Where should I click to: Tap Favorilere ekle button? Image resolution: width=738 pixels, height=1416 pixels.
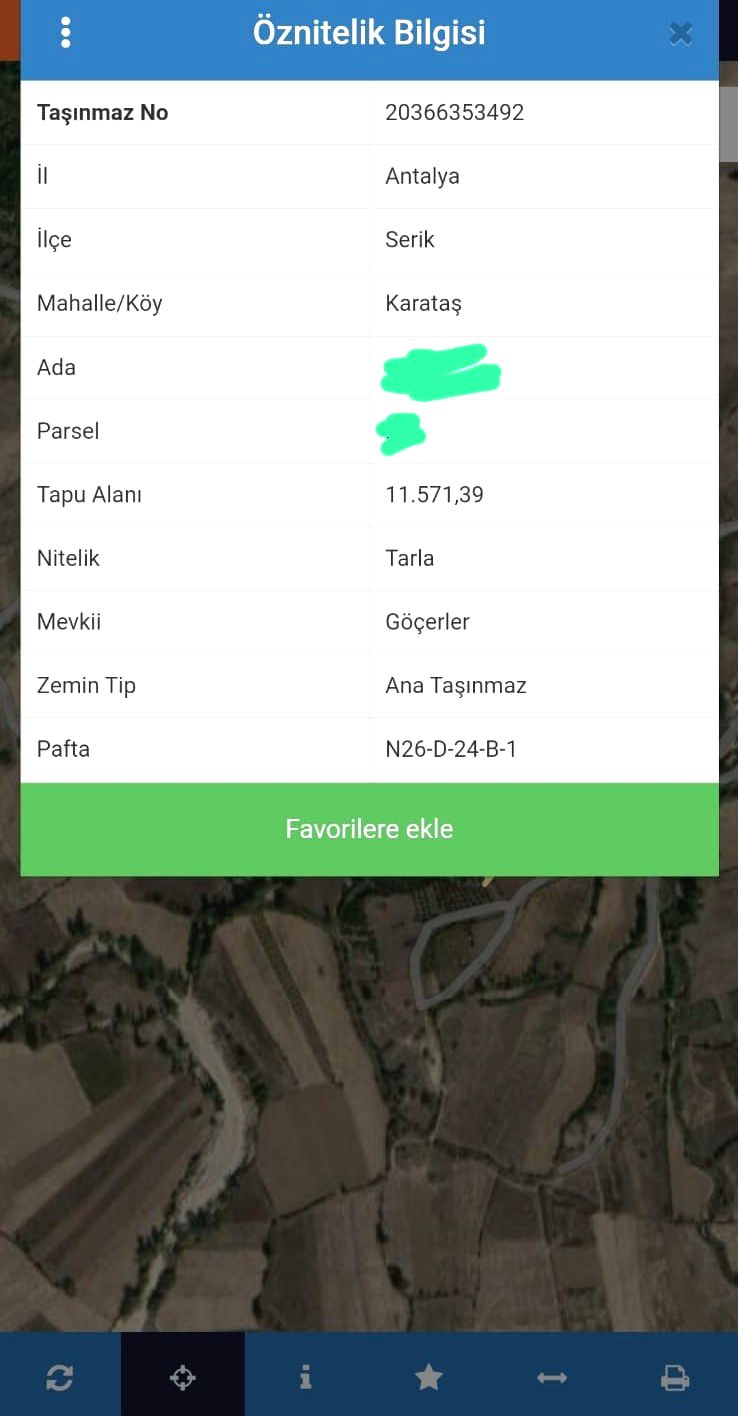[369, 829]
